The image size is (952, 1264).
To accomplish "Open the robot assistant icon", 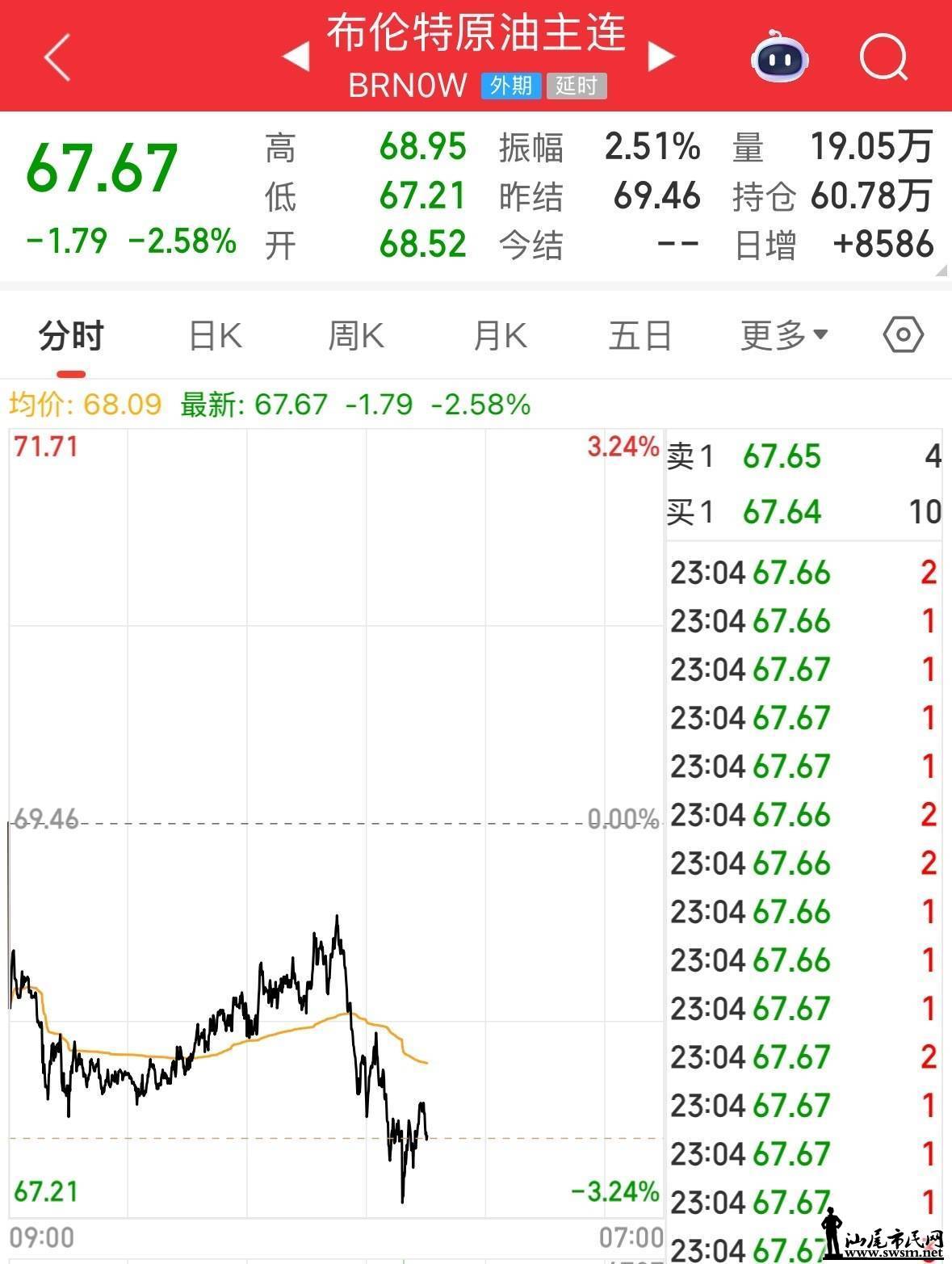I will (x=779, y=57).
